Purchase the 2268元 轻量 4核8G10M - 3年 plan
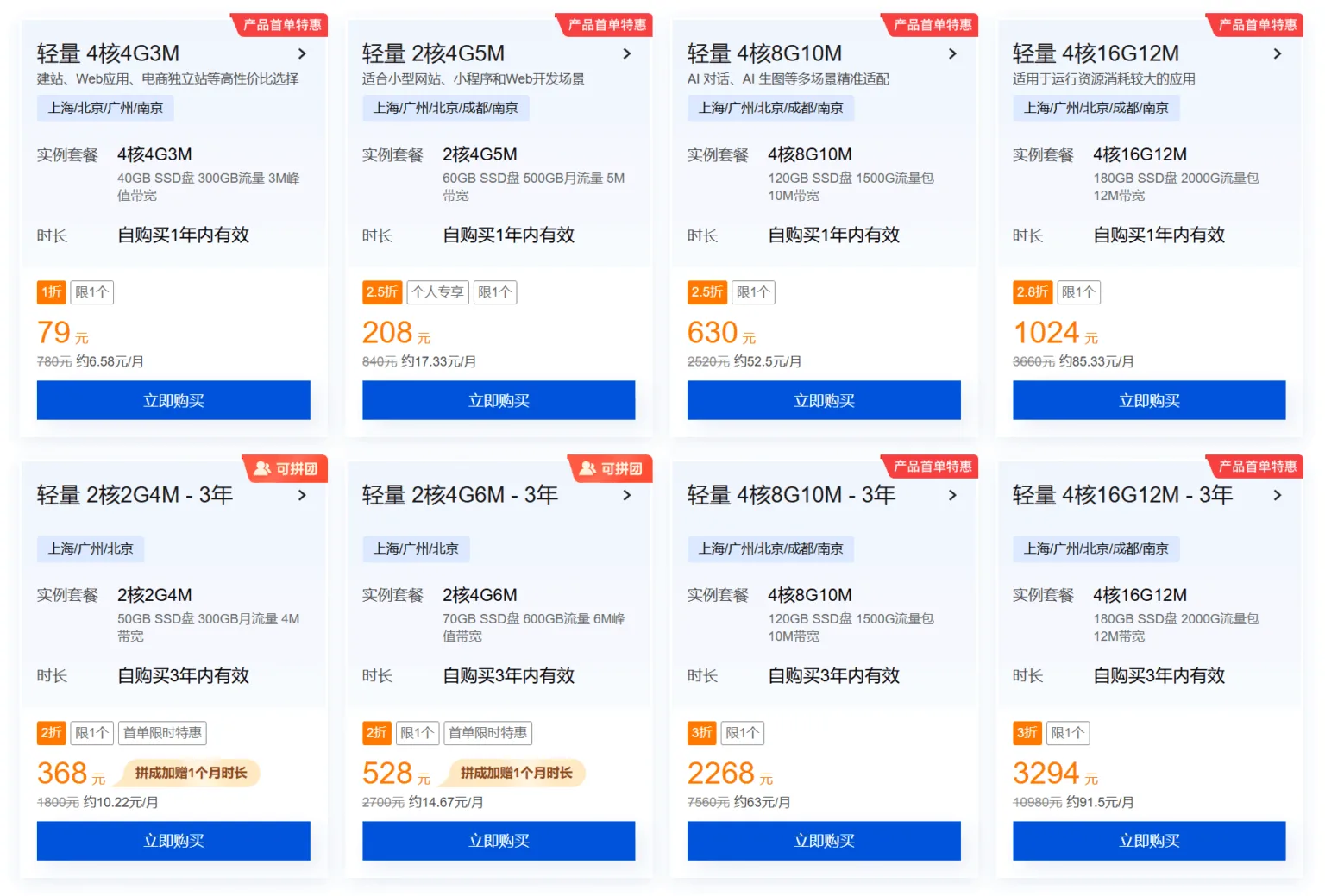 click(x=824, y=841)
